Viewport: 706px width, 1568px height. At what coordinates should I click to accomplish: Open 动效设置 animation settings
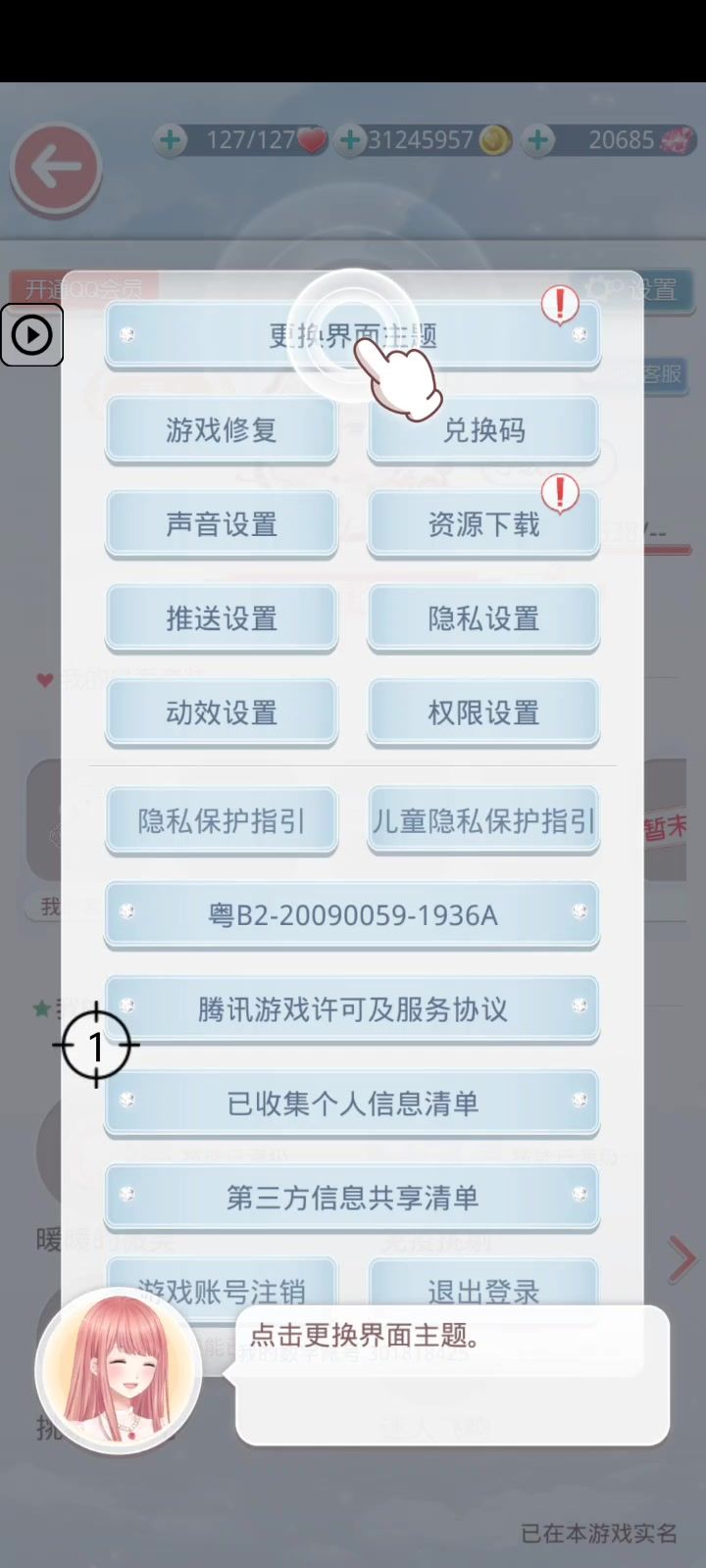tap(222, 712)
